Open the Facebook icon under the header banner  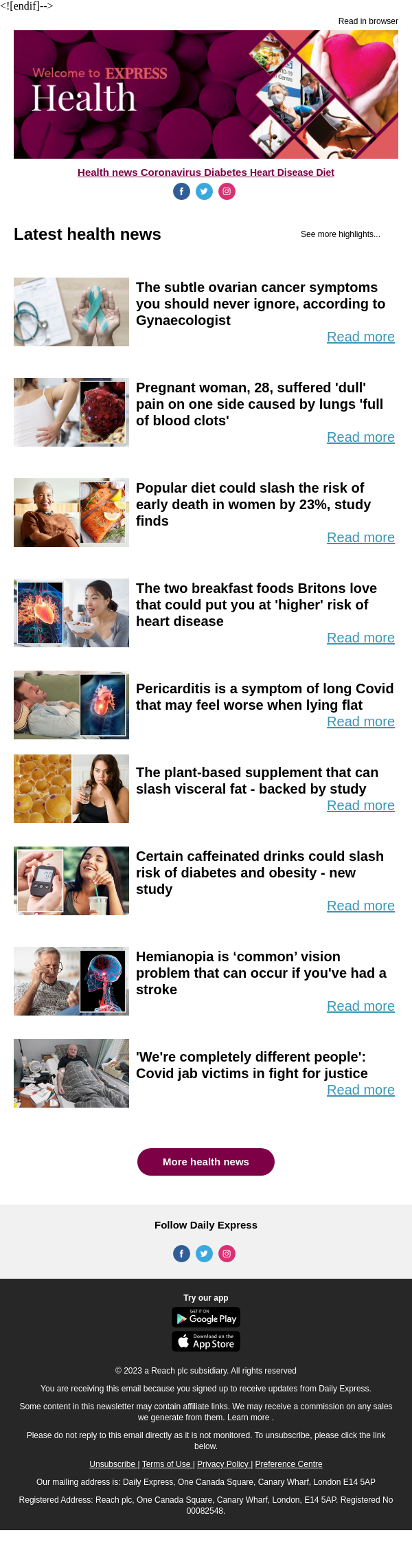click(181, 192)
